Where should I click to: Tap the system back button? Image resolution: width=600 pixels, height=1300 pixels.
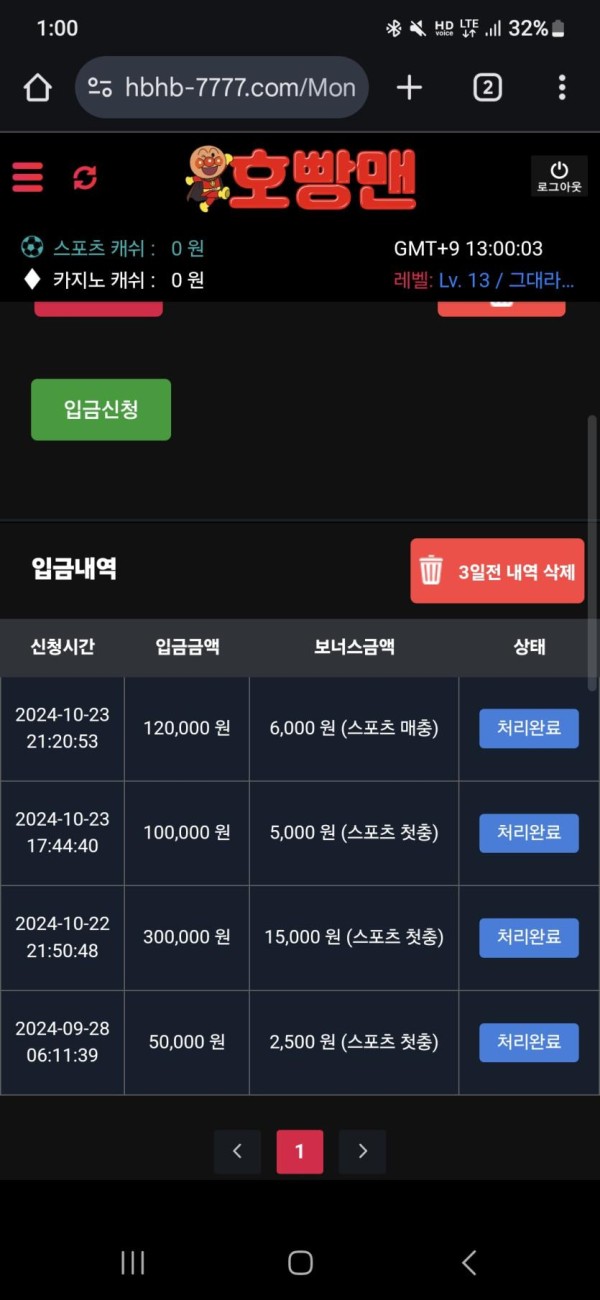click(468, 1262)
